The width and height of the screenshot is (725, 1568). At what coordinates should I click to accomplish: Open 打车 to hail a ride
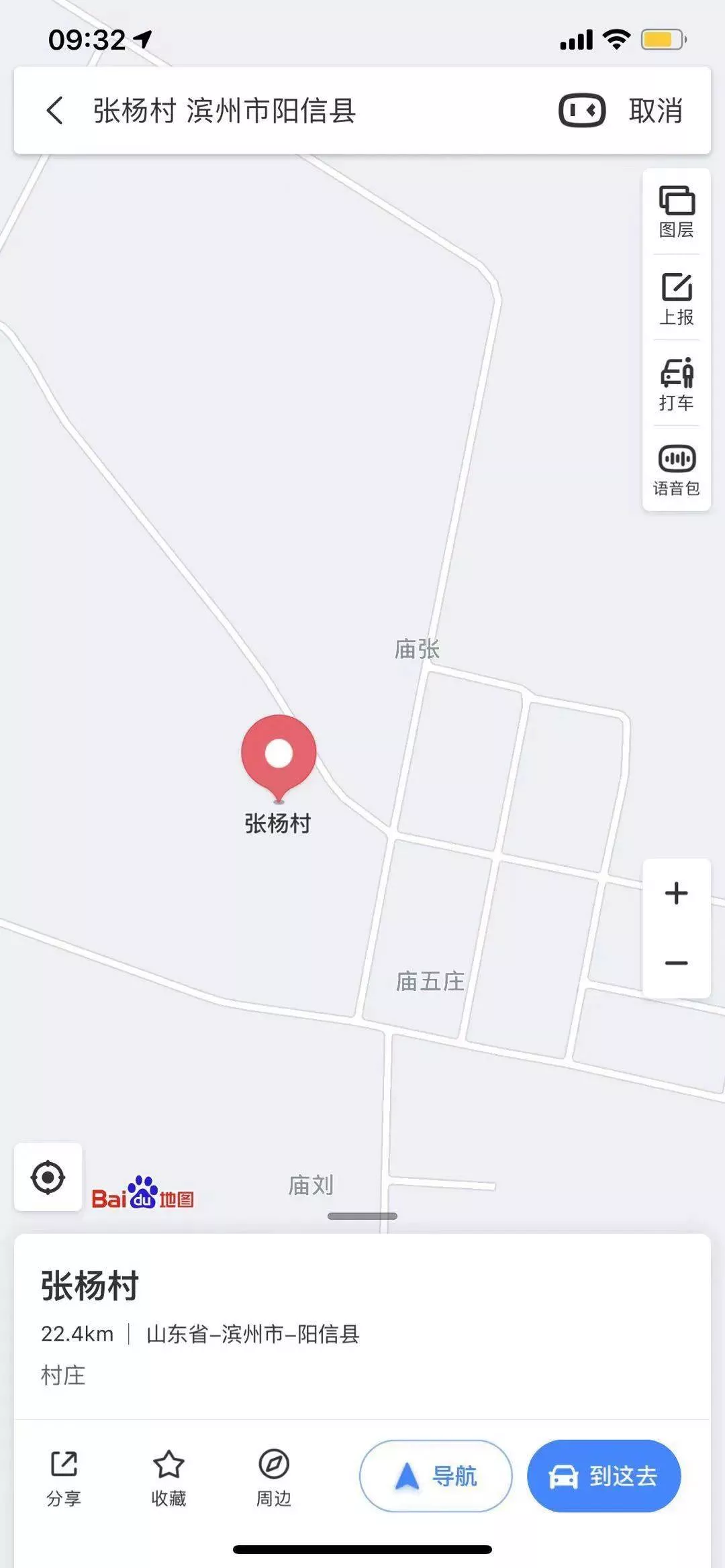pyautogui.click(x=676, y=384)
